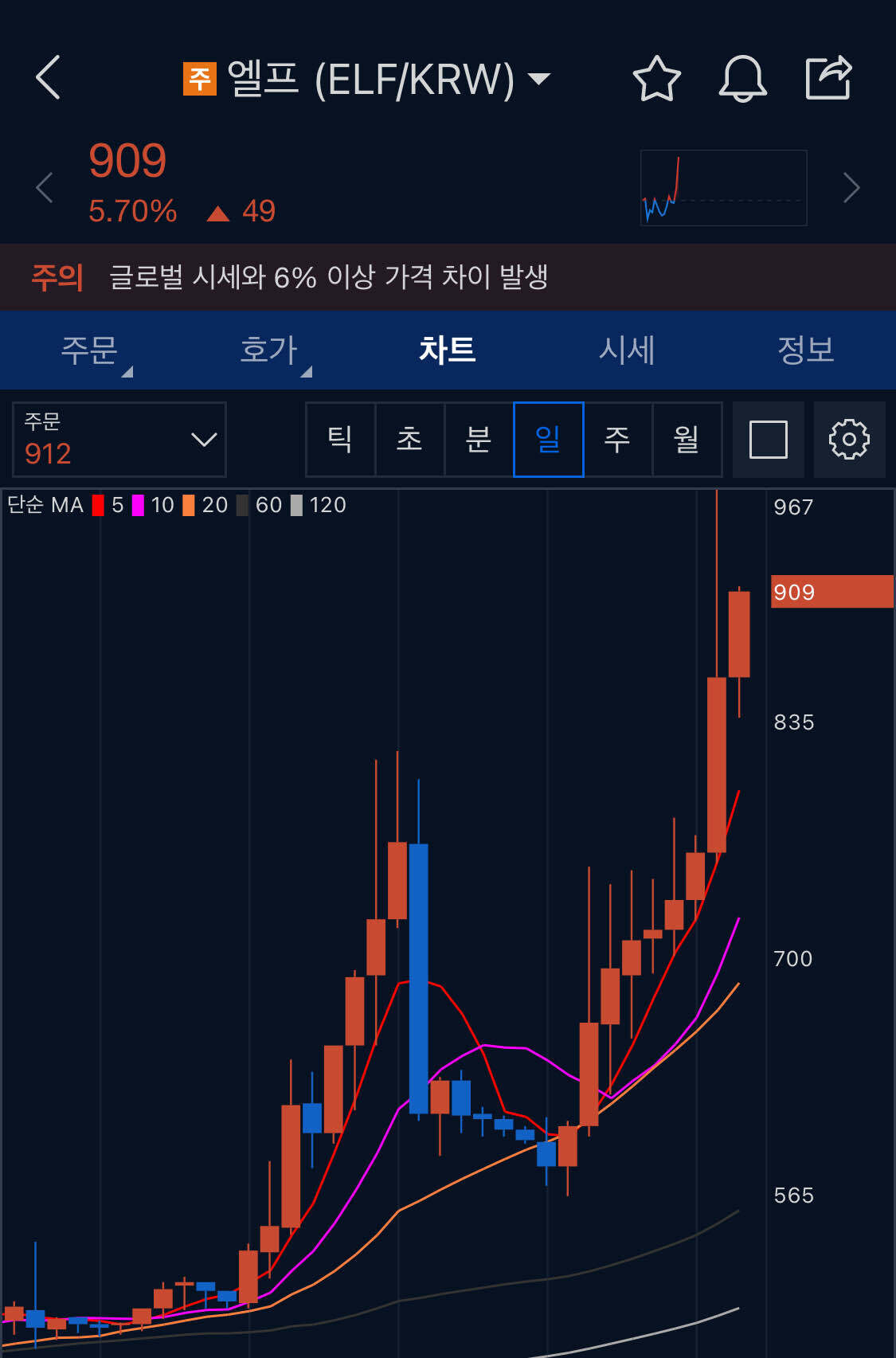Expand the 주문 912 order dropdown
896x1358 pixels.
(x=119, y=440)
